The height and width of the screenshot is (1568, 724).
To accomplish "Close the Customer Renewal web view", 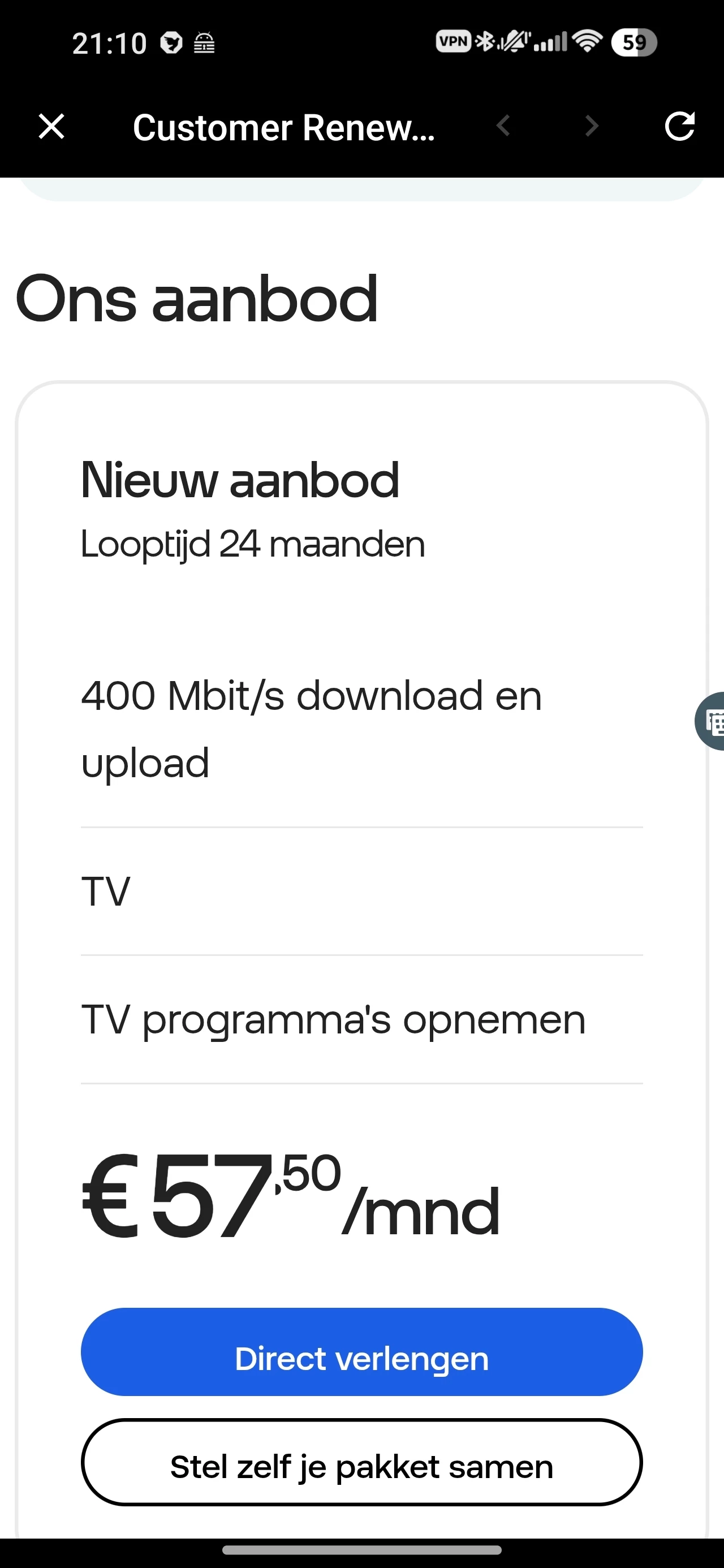I will [51, 127].
